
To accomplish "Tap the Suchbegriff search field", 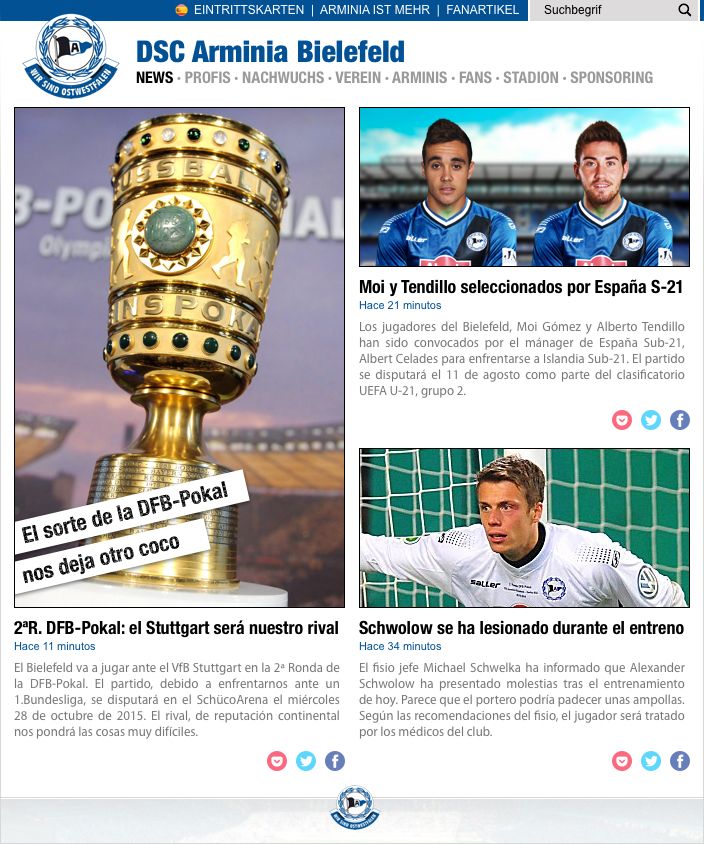I will 600,10.
